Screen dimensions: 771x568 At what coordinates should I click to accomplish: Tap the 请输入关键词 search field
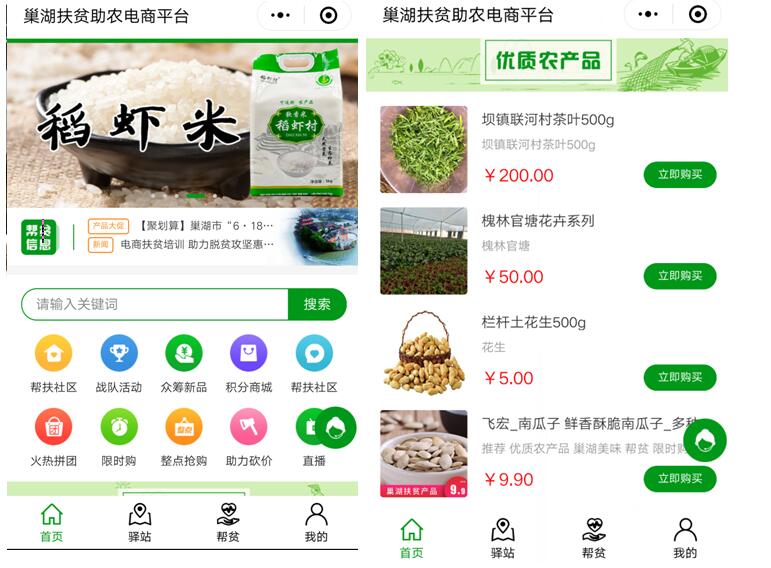tap(155, 304)
